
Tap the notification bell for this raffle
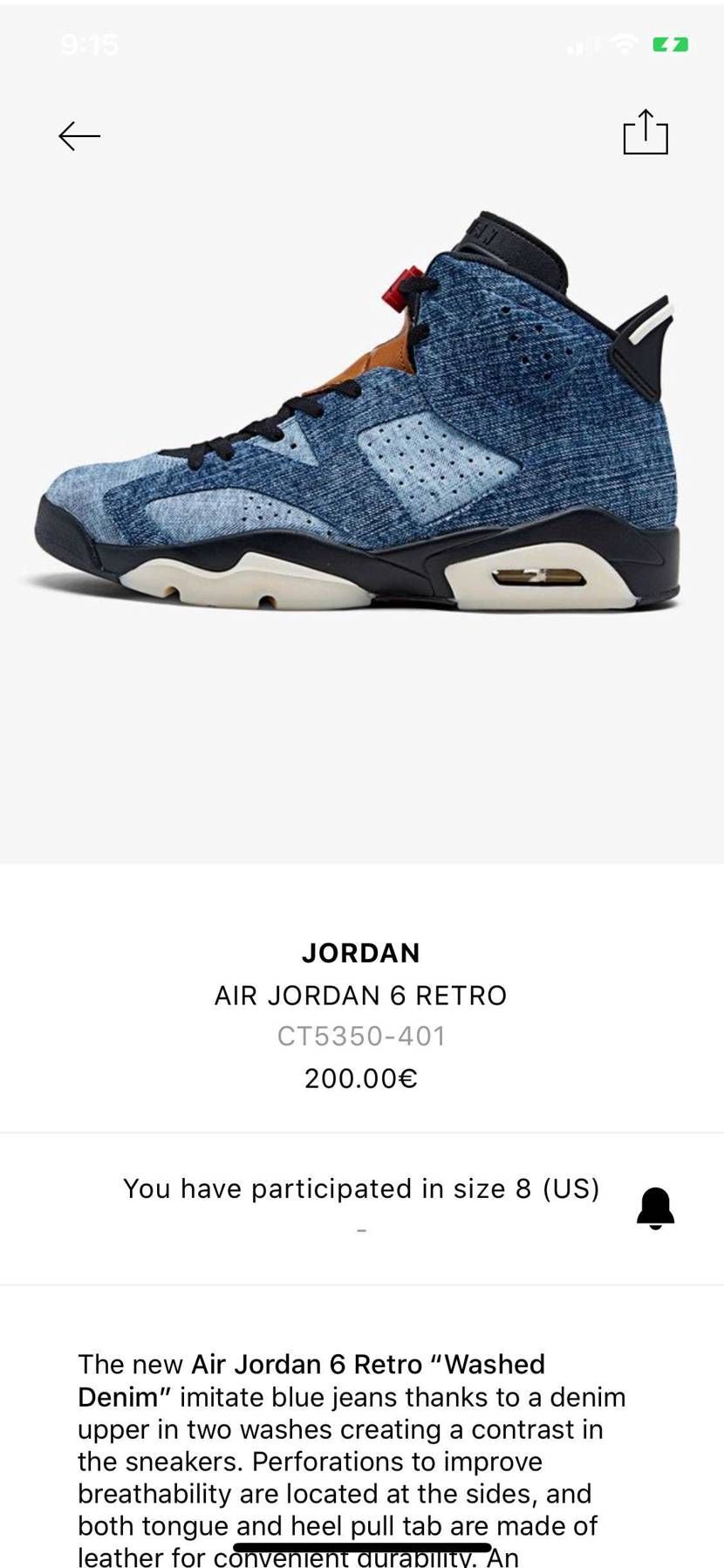click(x=656, y=1209)
